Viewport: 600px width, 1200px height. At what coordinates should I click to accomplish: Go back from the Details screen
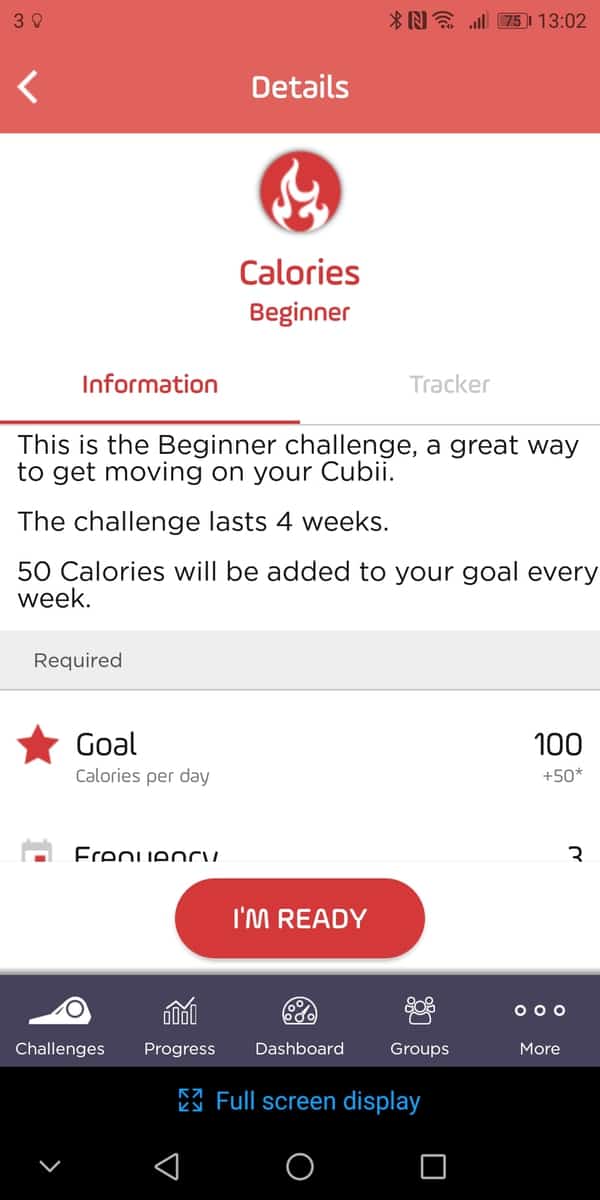29,87
